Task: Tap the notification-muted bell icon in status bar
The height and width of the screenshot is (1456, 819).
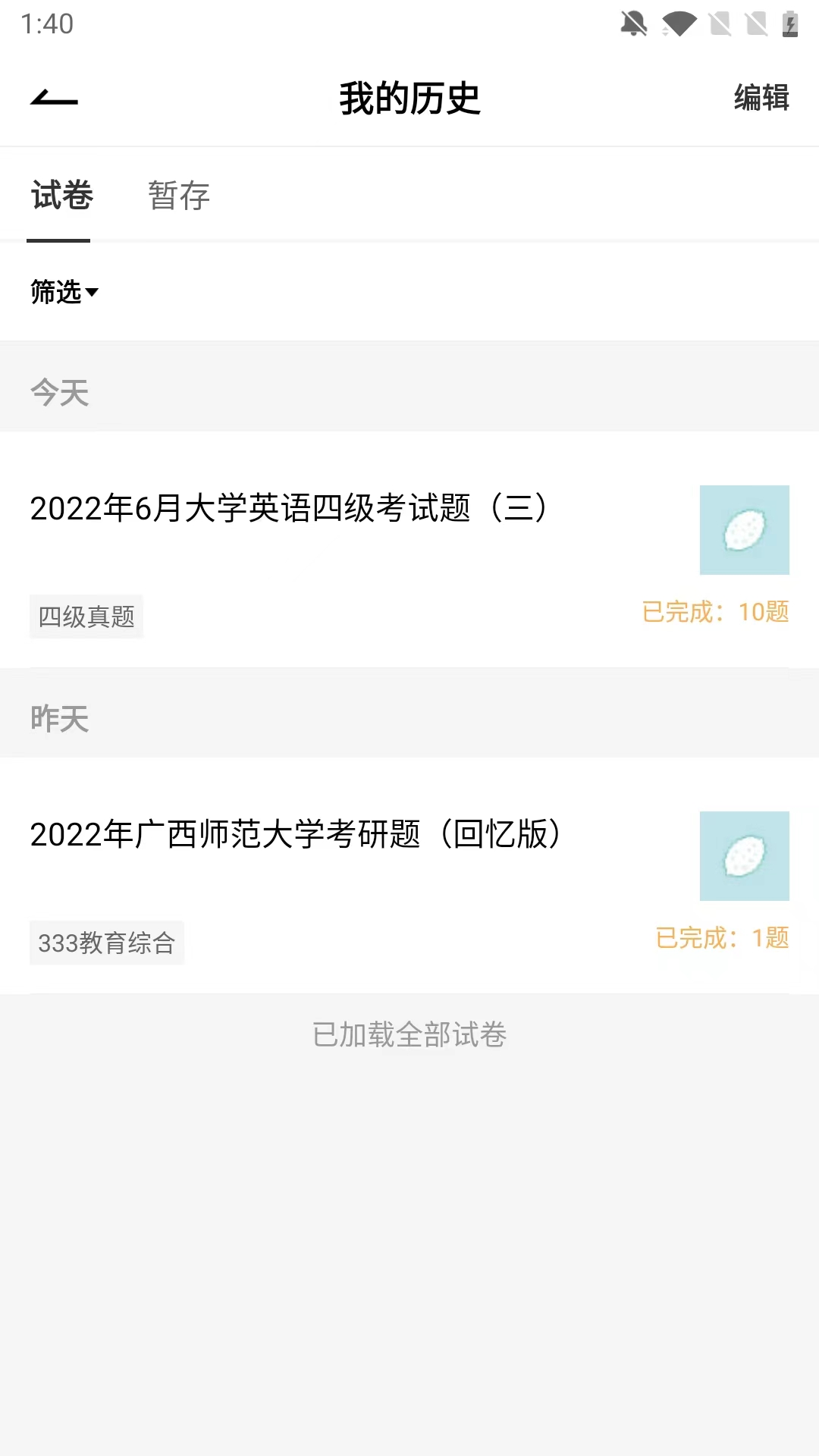Action: coord(632,24)
